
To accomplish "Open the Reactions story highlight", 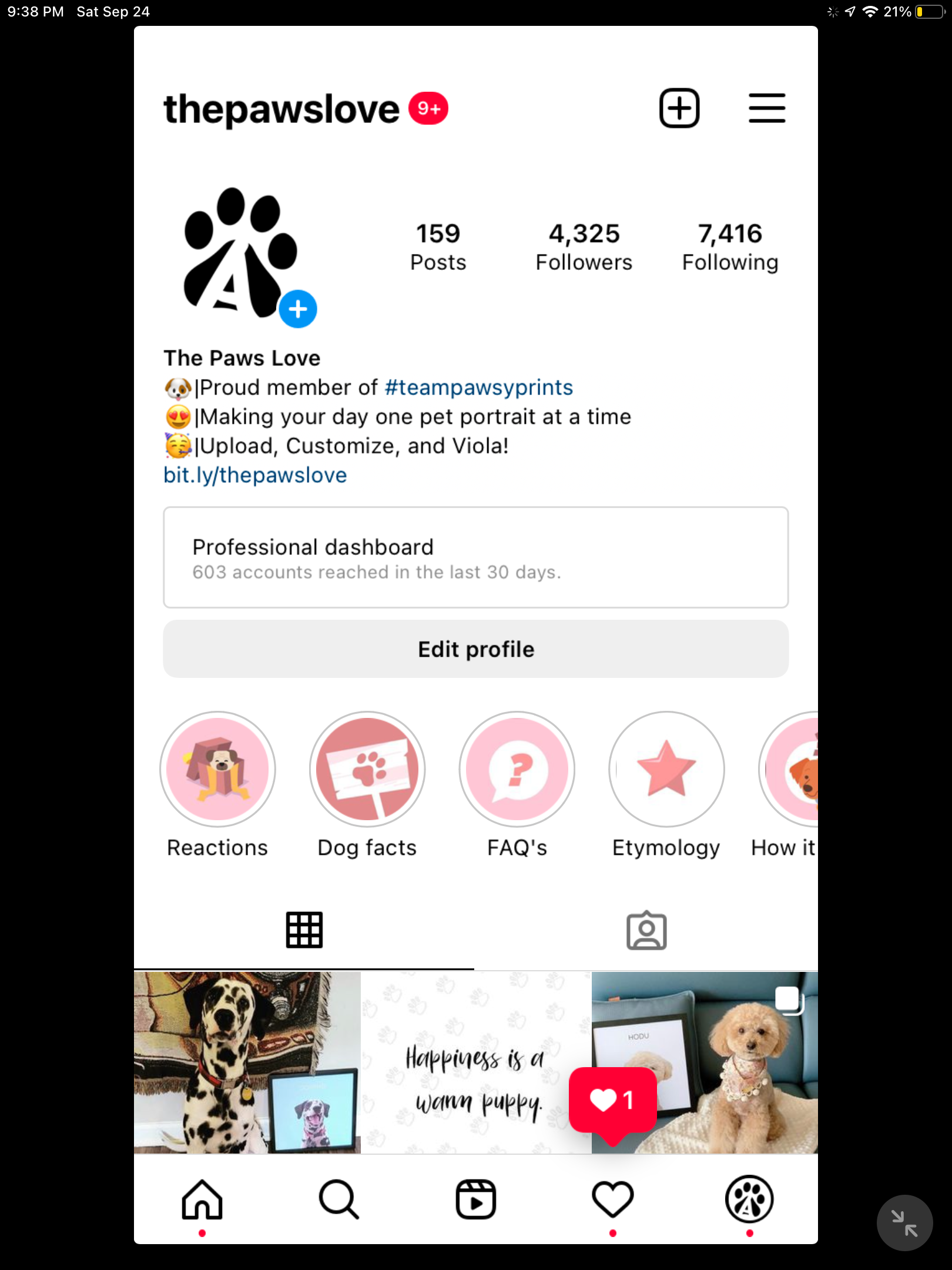I will (x=217, y=769).
